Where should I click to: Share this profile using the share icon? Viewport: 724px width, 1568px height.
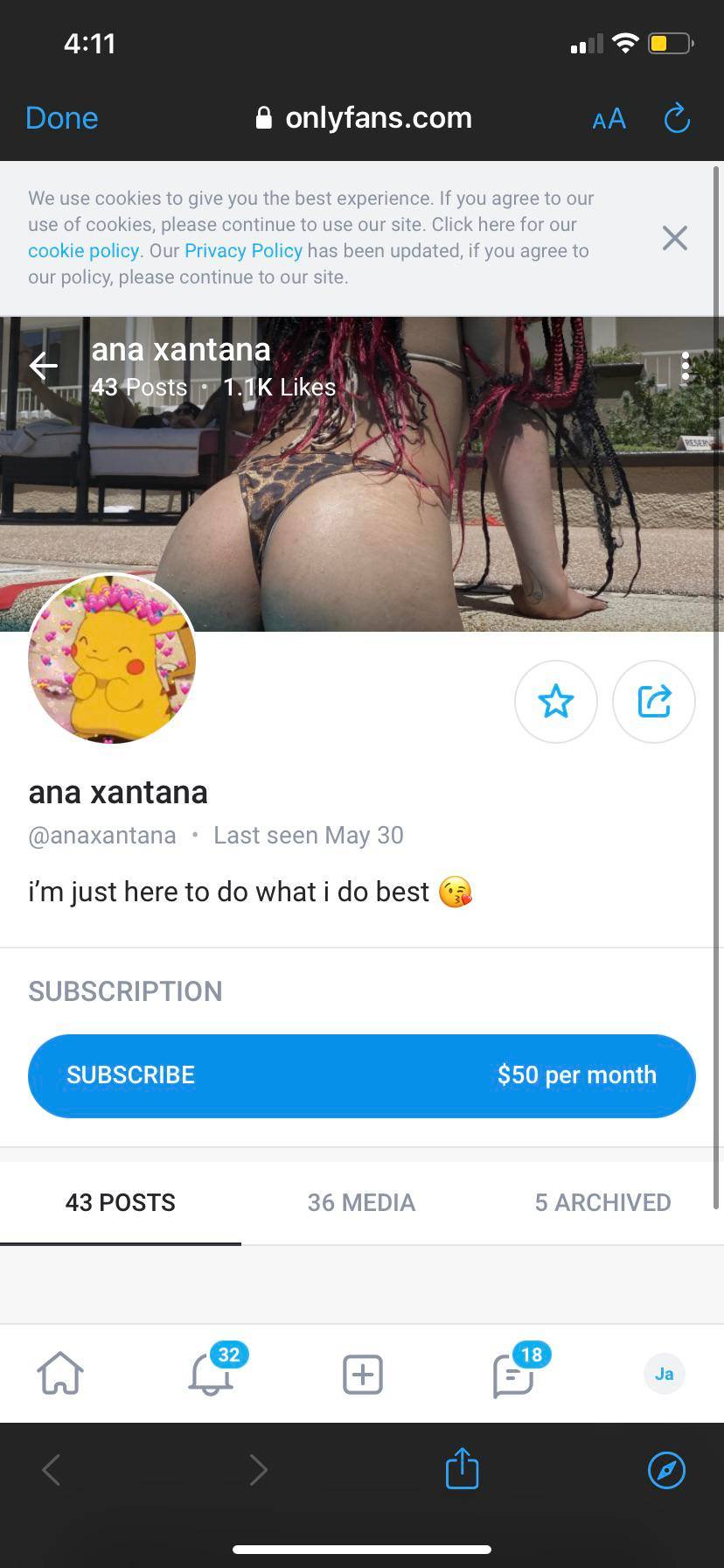pyautogui.click(x=654, y=701)
